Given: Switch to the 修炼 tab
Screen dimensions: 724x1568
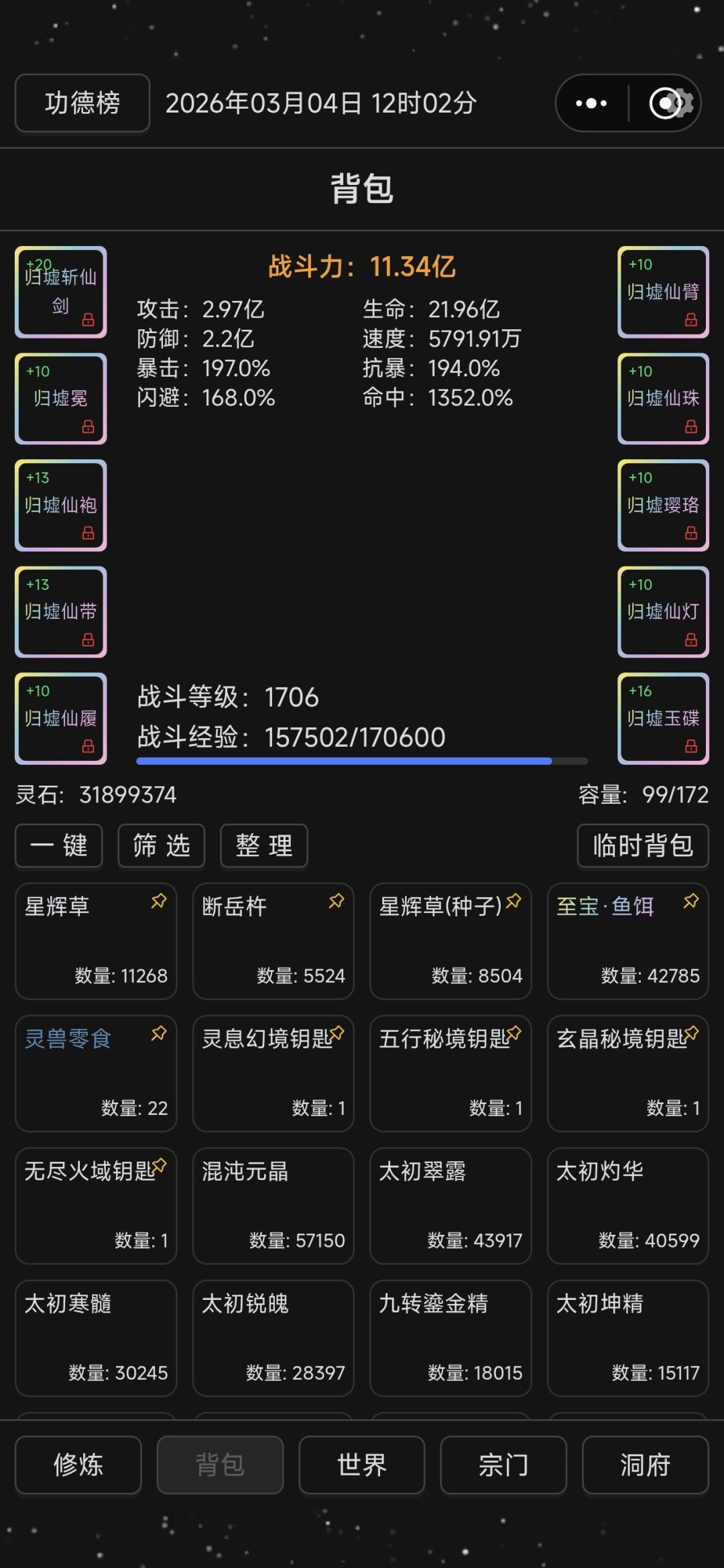Looking at the screenshot, I should tap(78, 1465).
